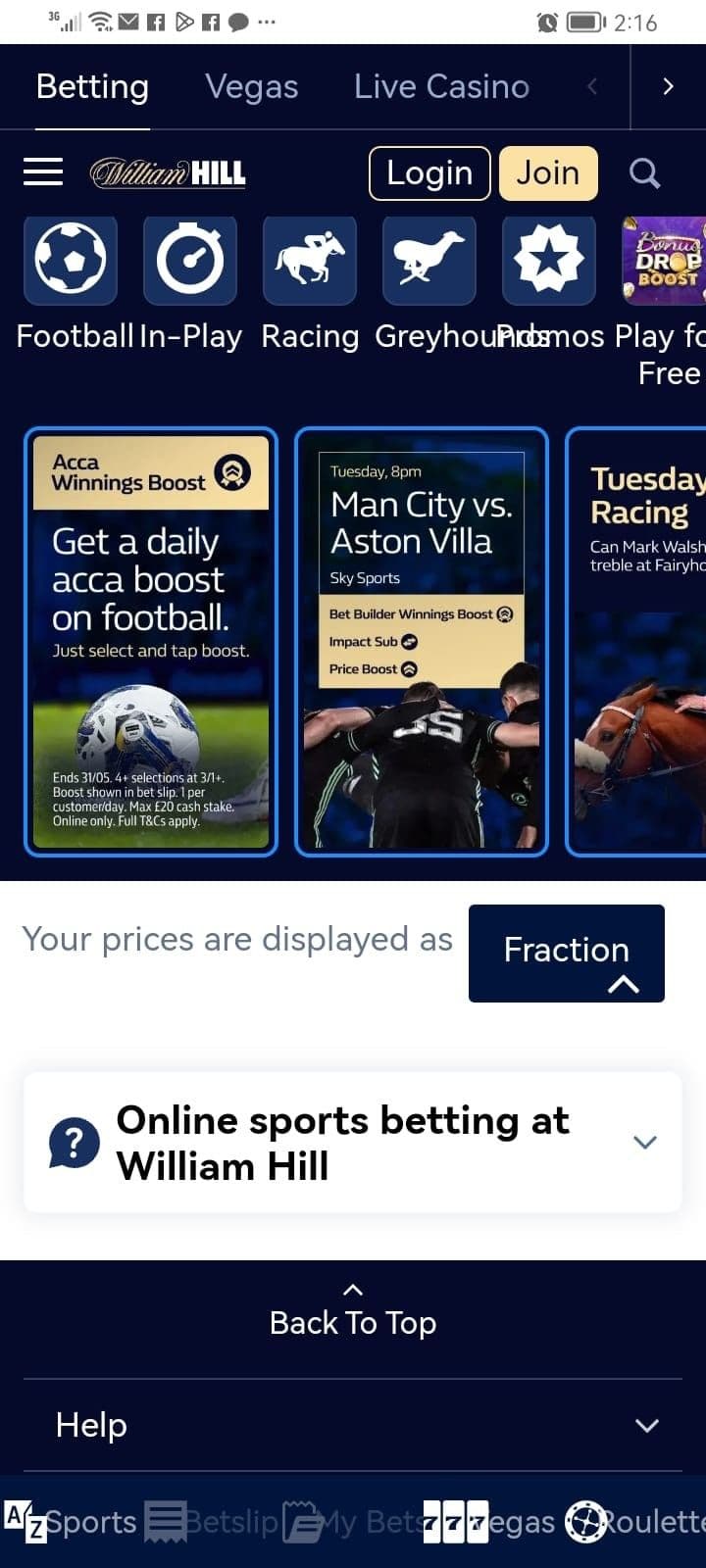Open In-Play betting via stopwatch icon
This screenshot has width=706, height=1568.
189,260
